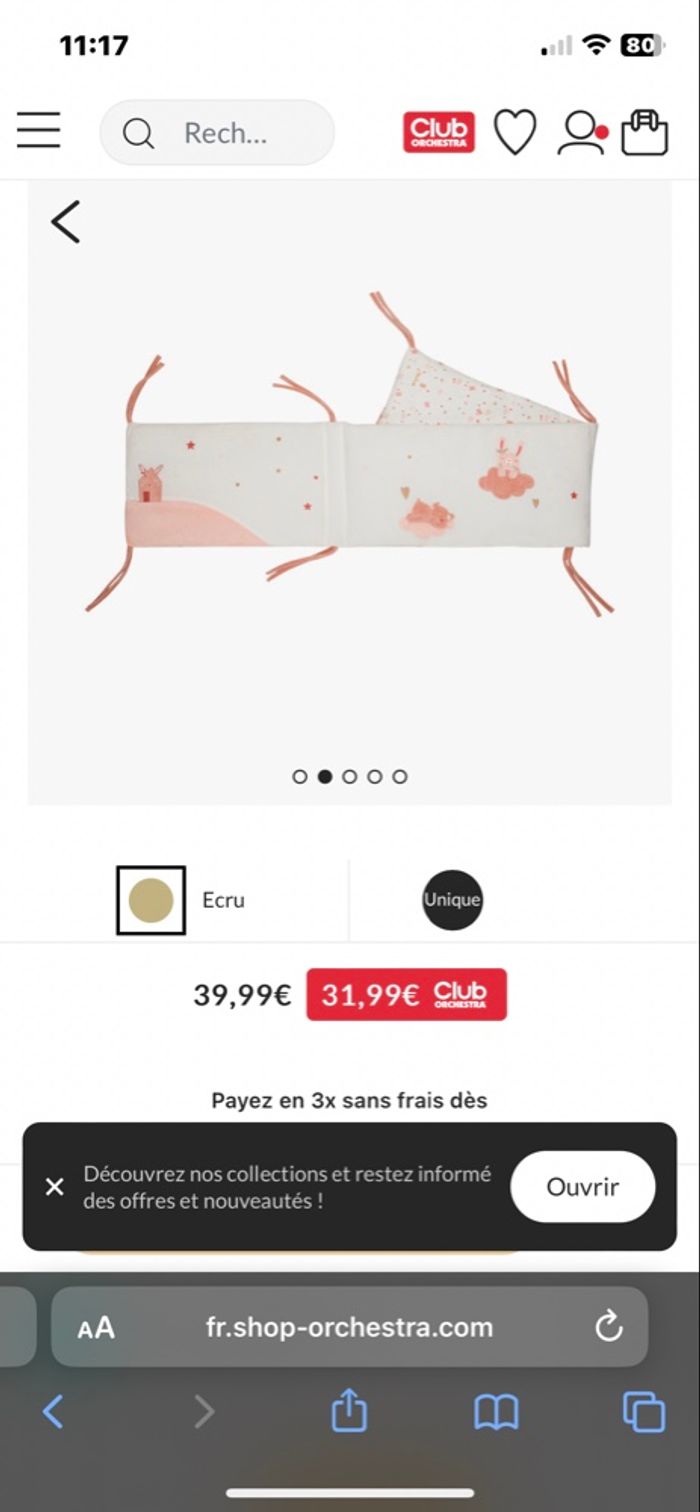The image size is (700, 1512).
Task: Open the hamburger menu
Action: (x=38, y=131)
